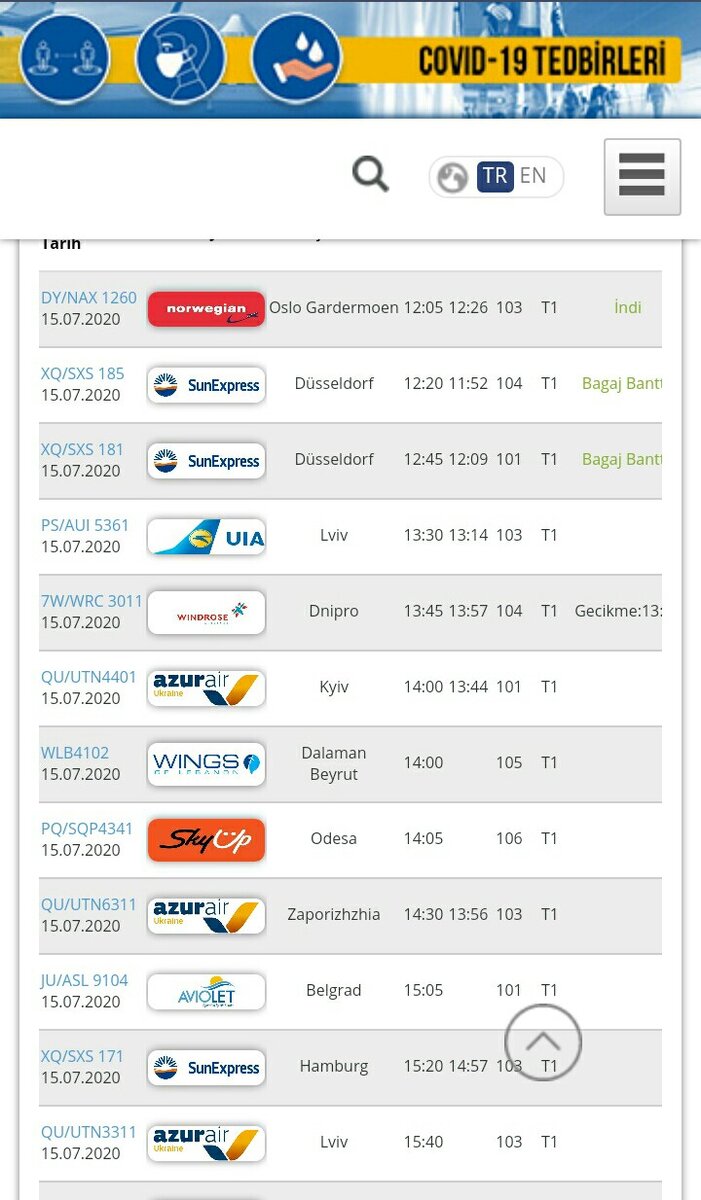This screenshot has height=1200, width=701.
Task: Open the search magnifier icon
Action: tap(370, 175)
